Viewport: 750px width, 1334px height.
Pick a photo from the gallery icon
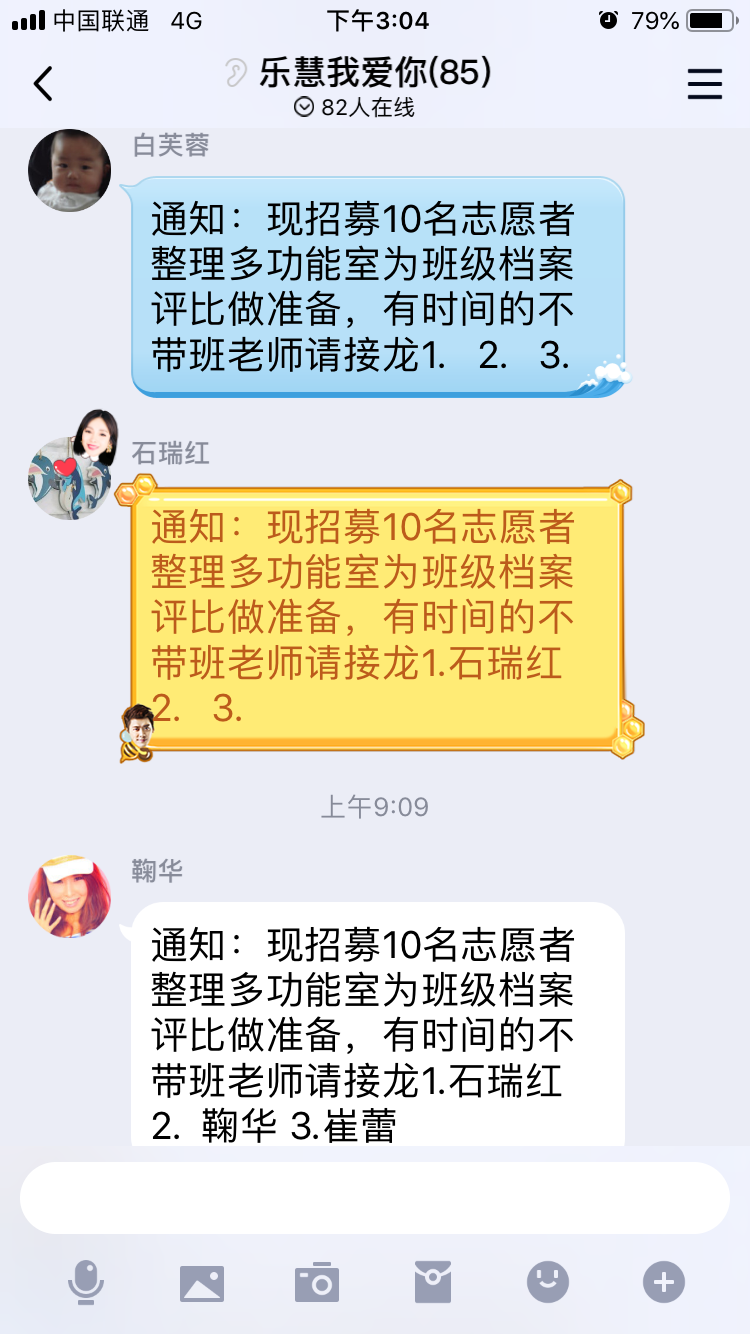tap(202, 1283)
